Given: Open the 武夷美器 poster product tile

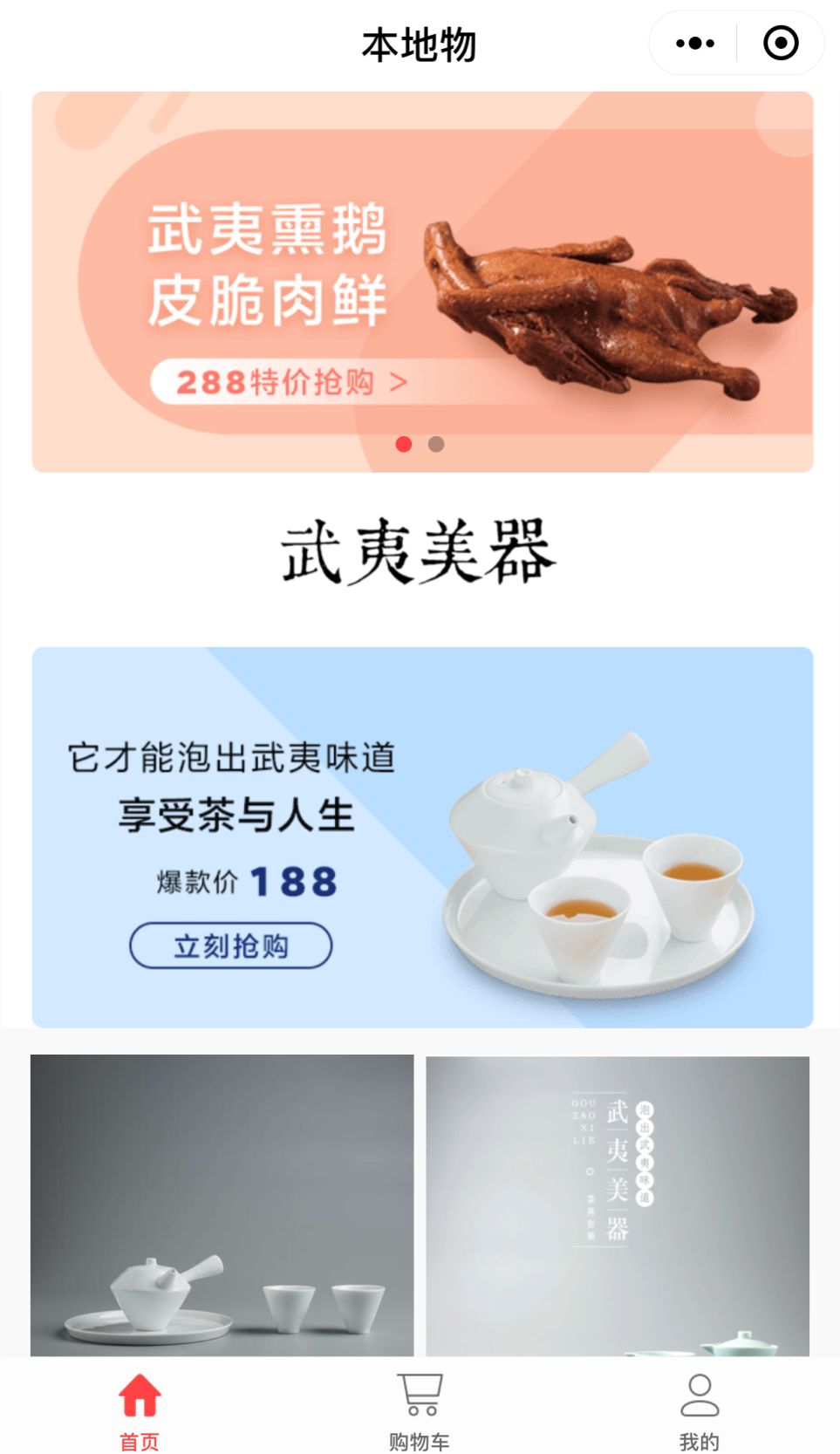Looking at the screenshot, I should click(x=617, y=1205).
